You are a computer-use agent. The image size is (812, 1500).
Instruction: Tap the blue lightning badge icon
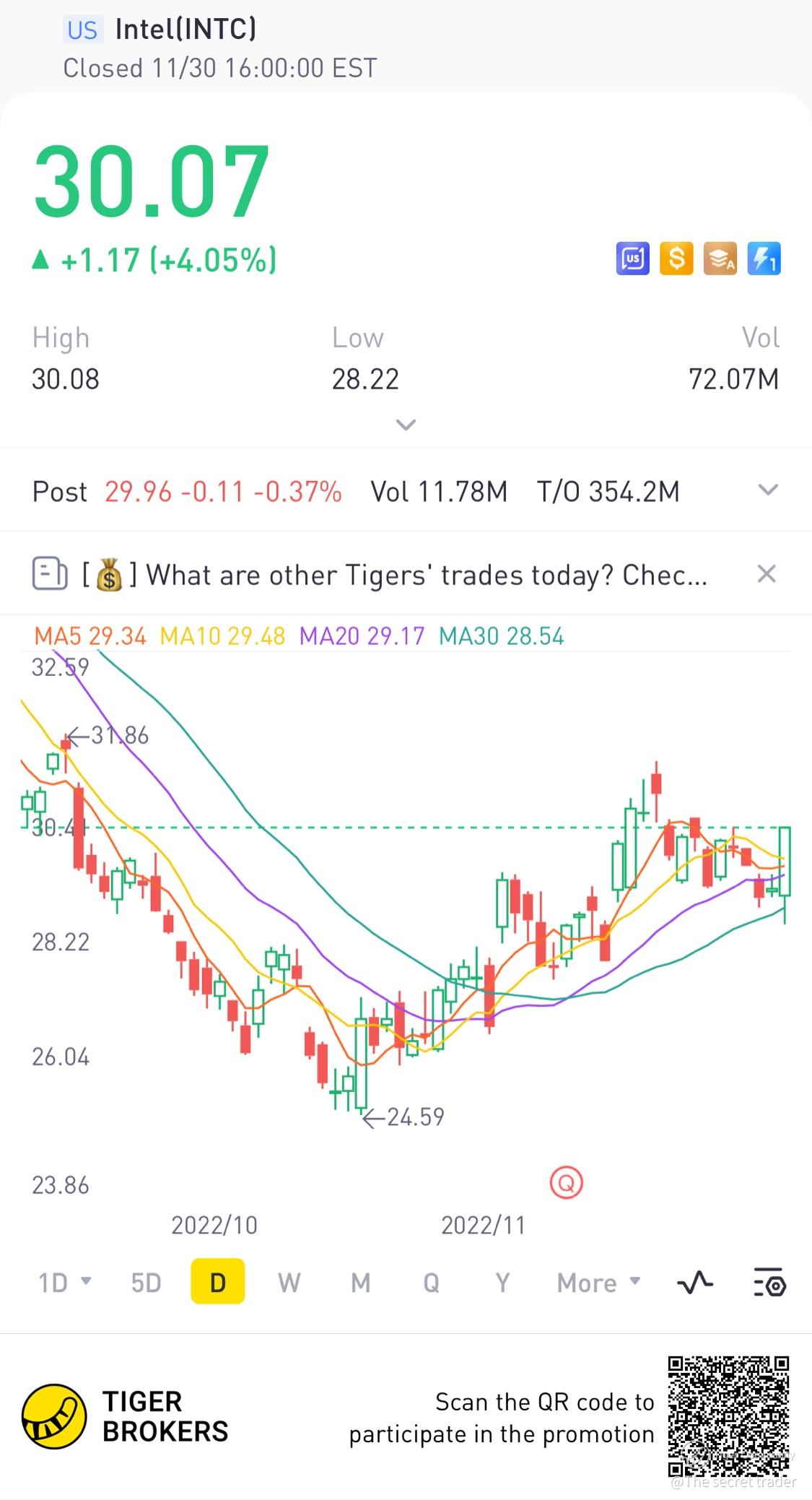[x=764, y=259]
